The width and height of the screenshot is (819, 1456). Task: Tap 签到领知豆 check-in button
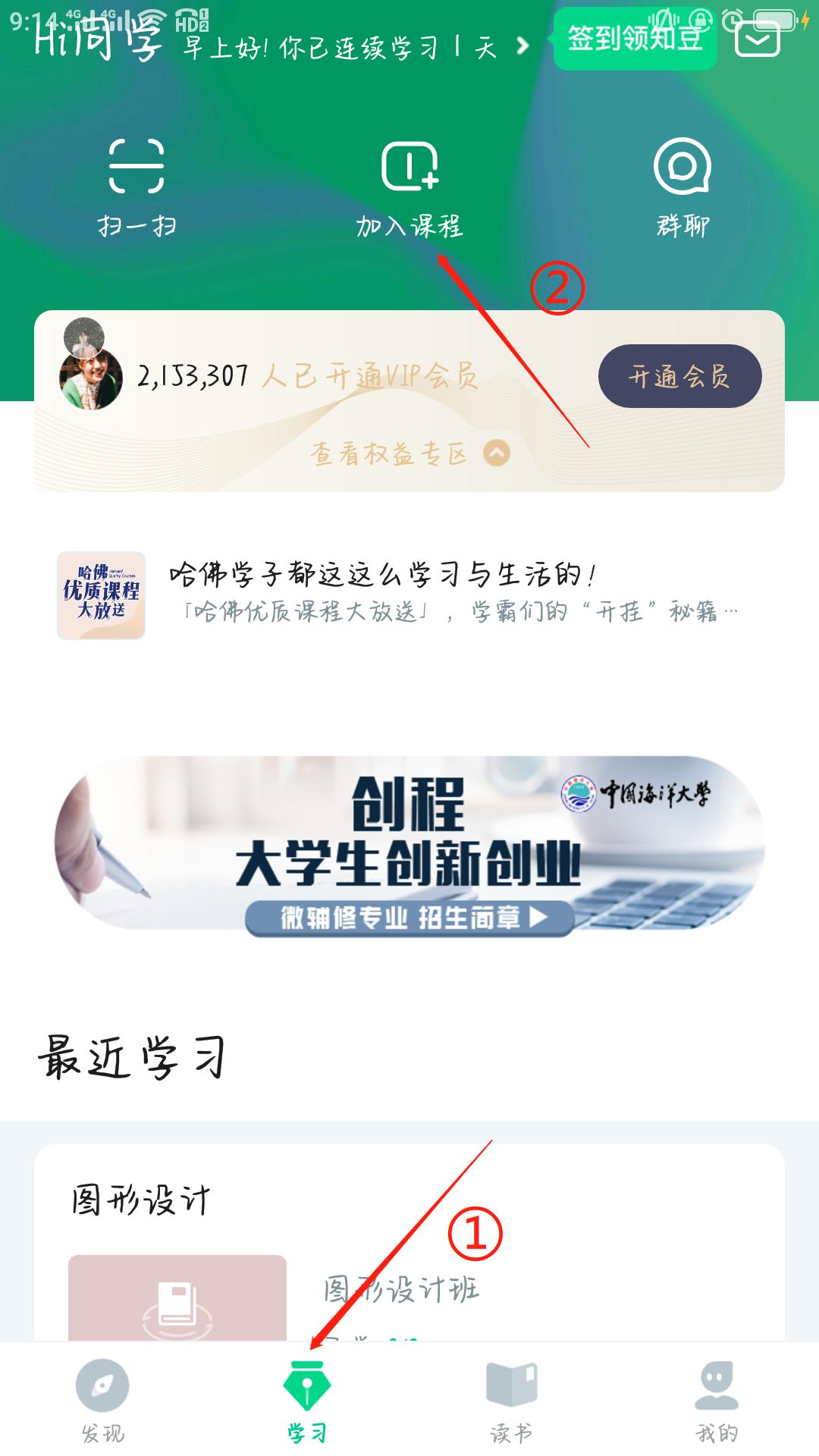tap(635, 39)
